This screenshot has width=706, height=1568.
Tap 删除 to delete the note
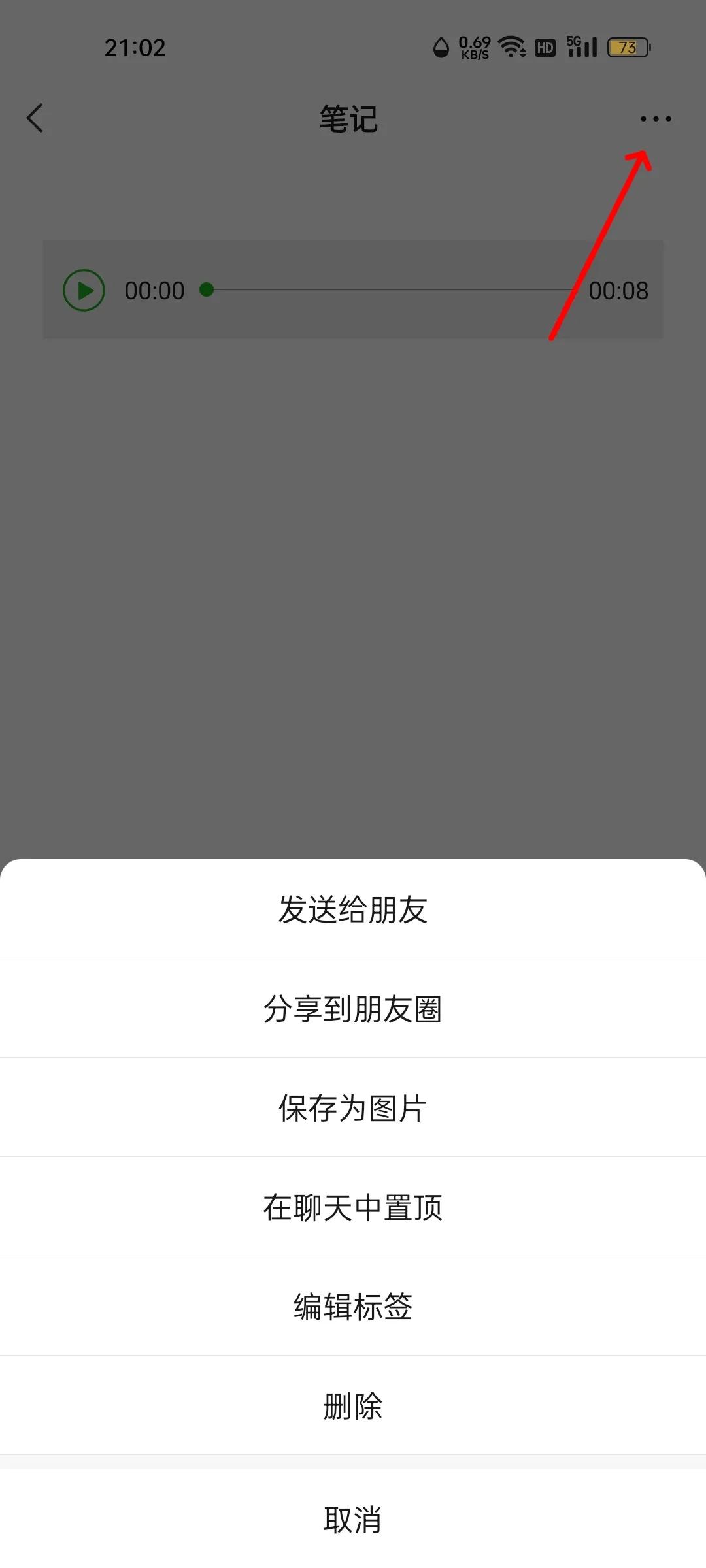353,1406
